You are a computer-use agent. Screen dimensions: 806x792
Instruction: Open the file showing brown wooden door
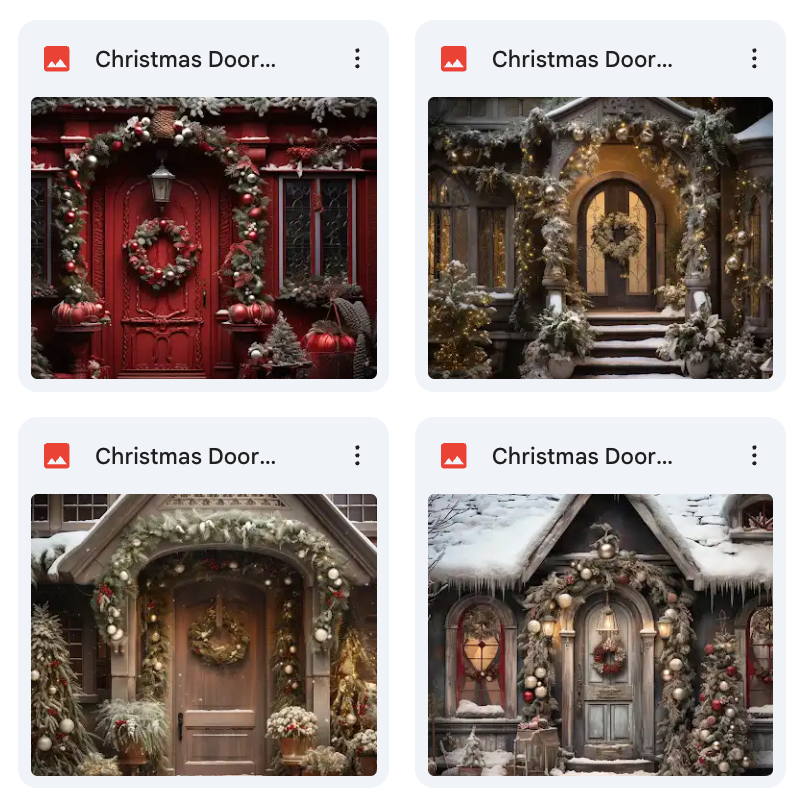point(203,634)
